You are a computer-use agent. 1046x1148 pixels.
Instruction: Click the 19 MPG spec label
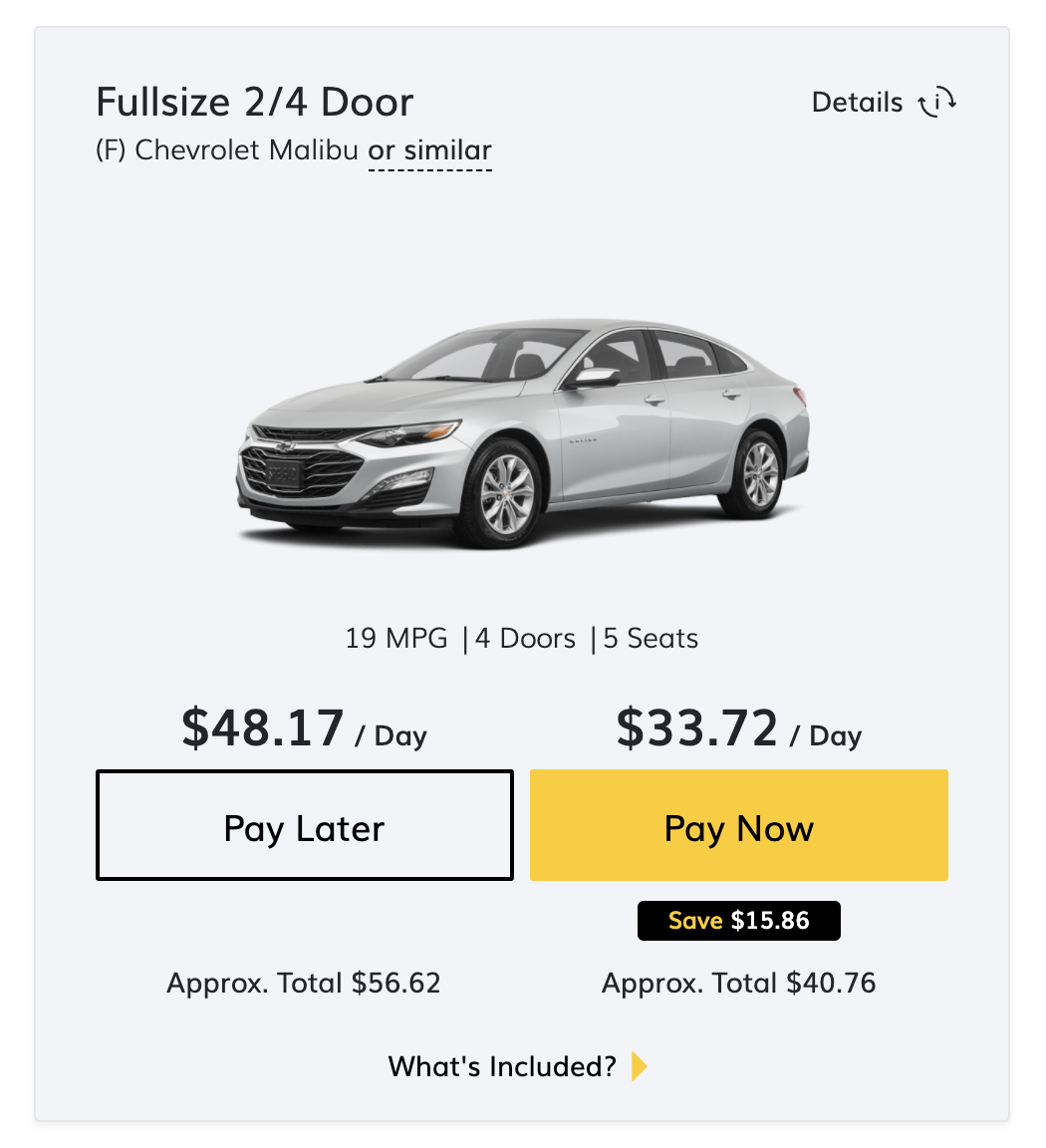pyautogui.click(x=394, y=639)
